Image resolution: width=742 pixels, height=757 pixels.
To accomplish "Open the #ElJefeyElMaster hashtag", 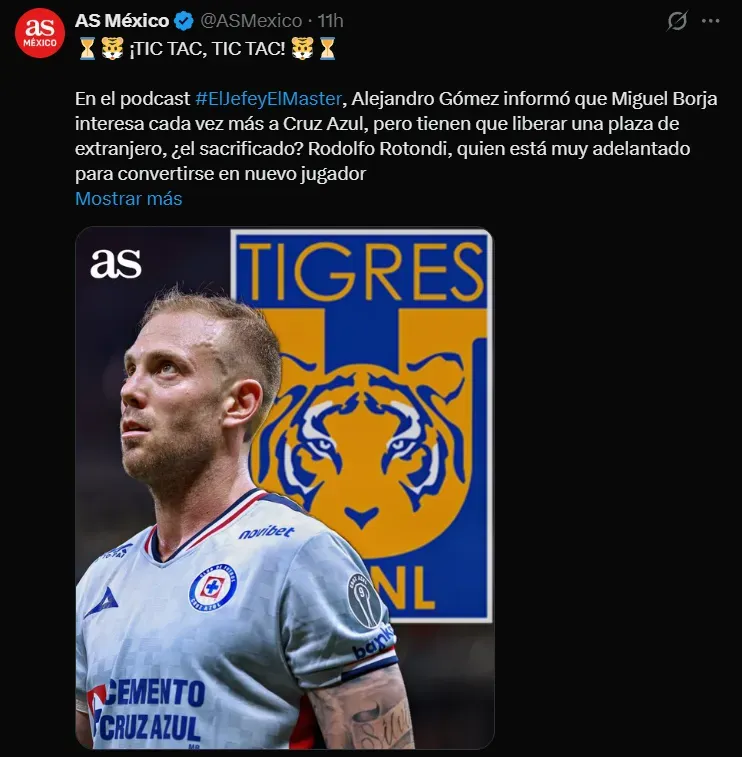I will point(268,98).
